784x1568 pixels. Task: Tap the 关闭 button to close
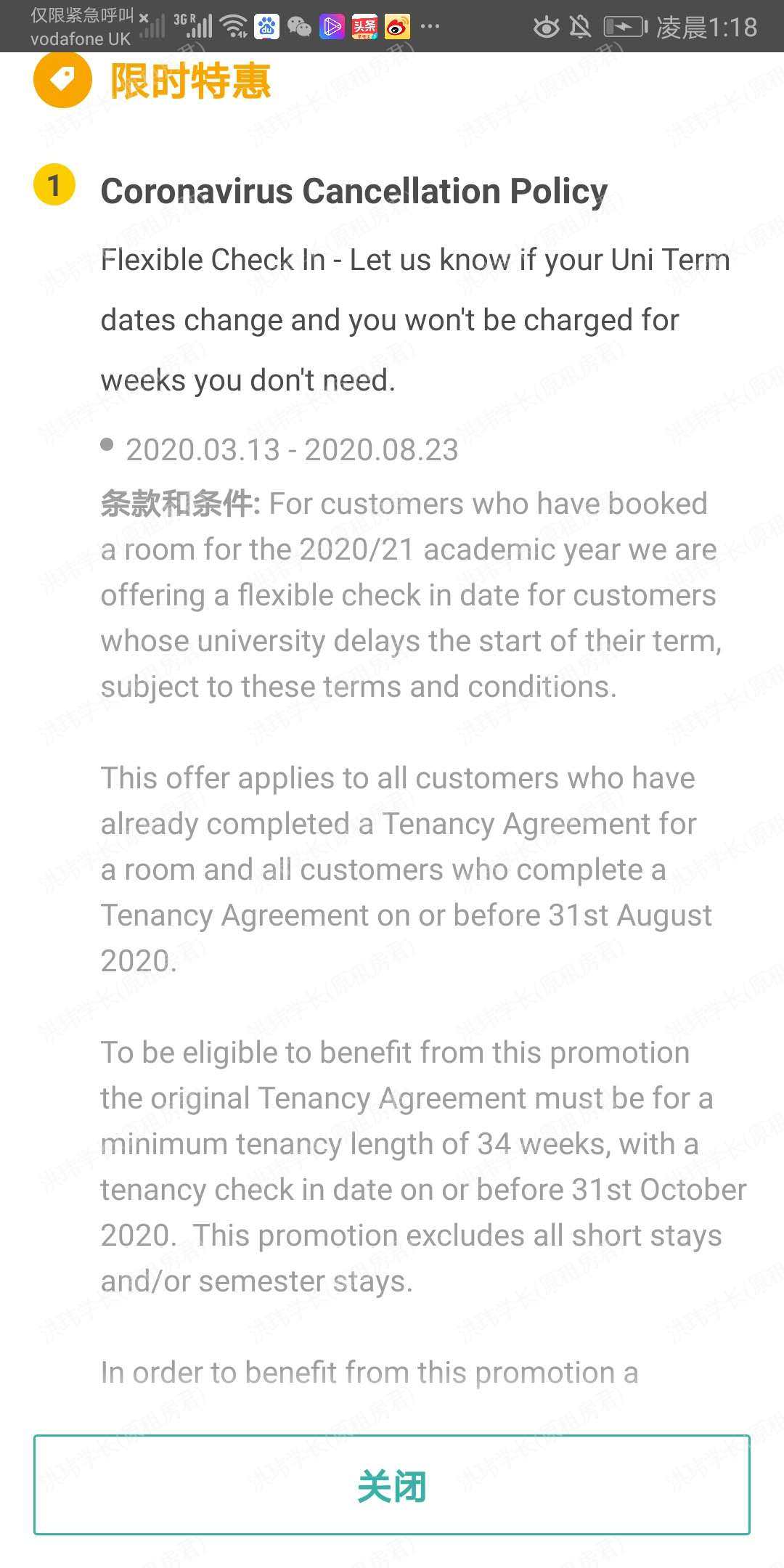392,1485
